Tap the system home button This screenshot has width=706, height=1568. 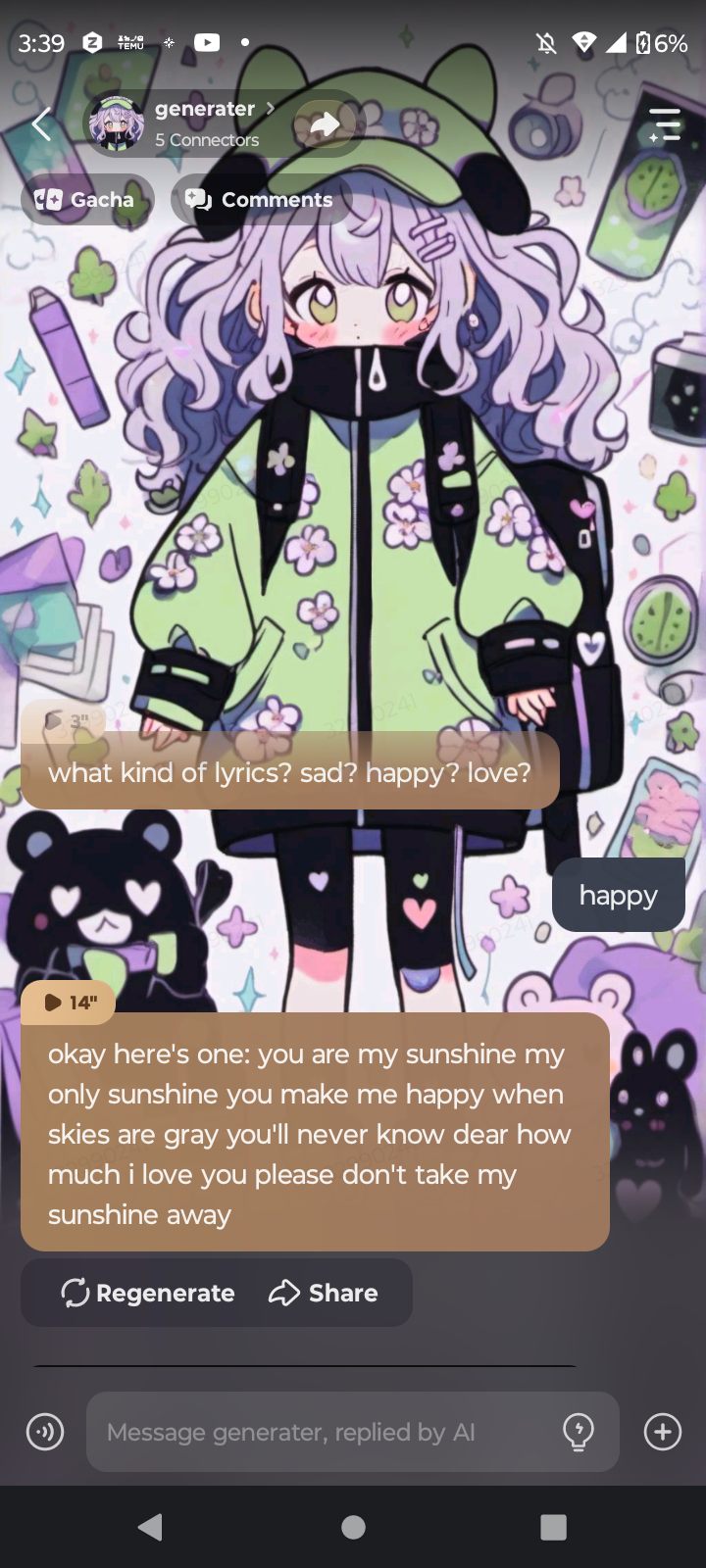pyautogui.click(x=353, y=1527)
